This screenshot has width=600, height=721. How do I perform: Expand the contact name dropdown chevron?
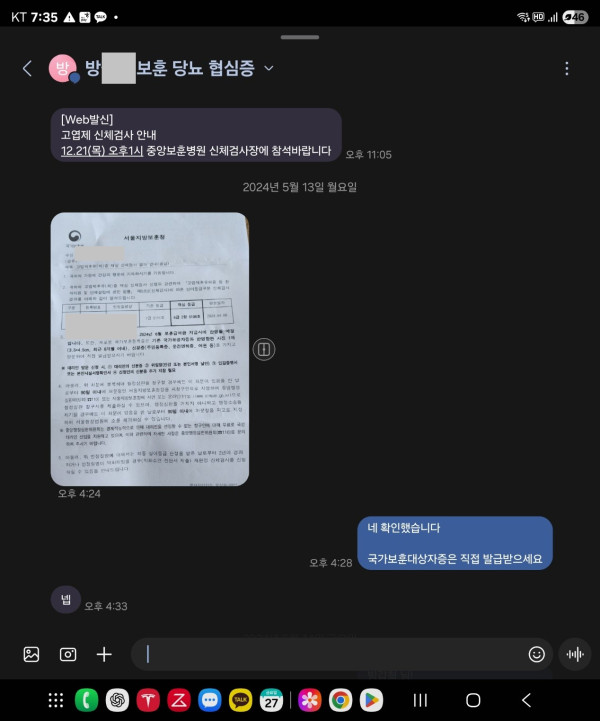click(268, 69)
